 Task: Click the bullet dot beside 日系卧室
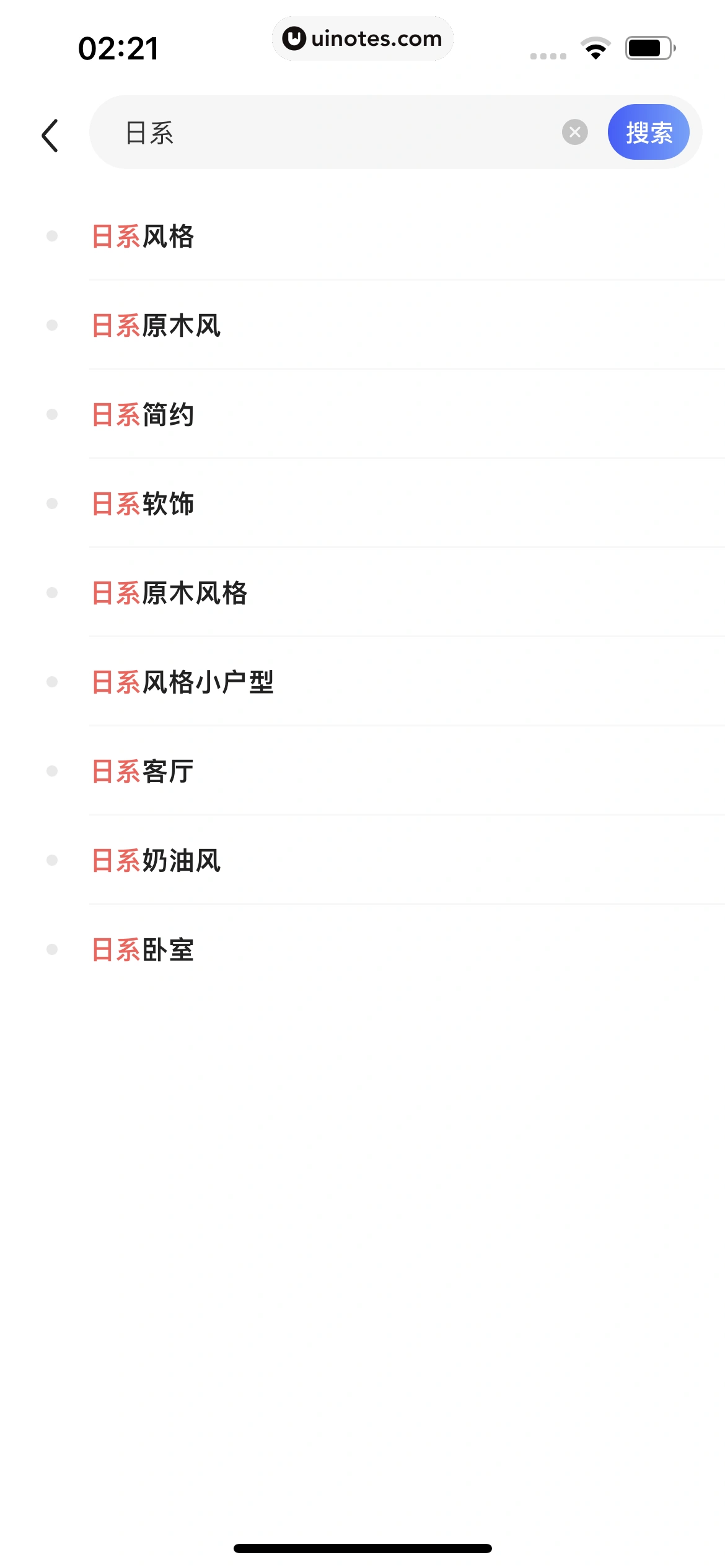[x=53, y=949]
